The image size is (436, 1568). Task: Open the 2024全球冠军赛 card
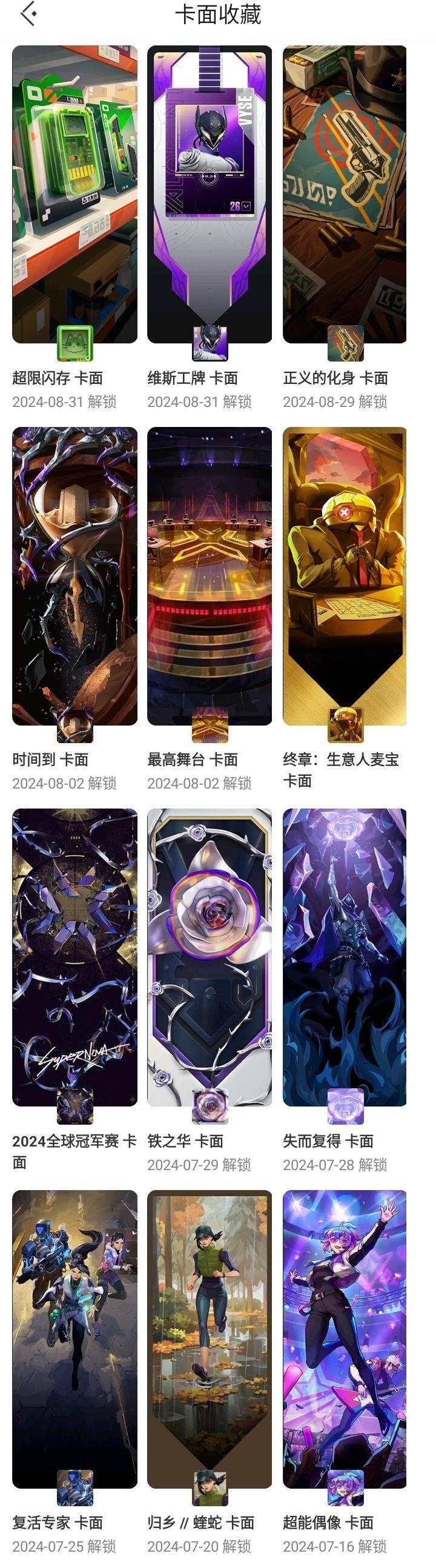pos(74,957)
